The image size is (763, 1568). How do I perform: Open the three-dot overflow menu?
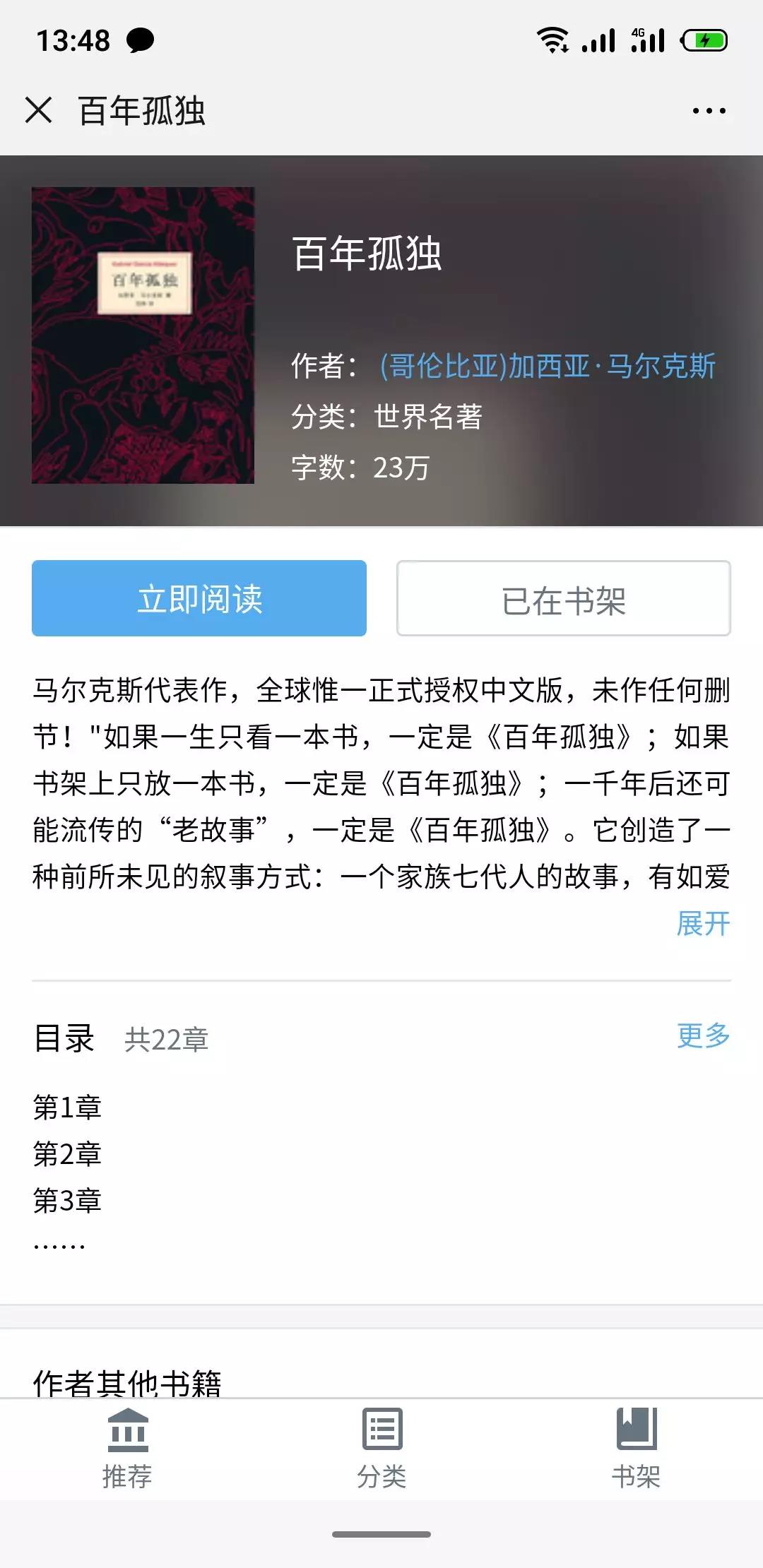(x=709, y=111)
